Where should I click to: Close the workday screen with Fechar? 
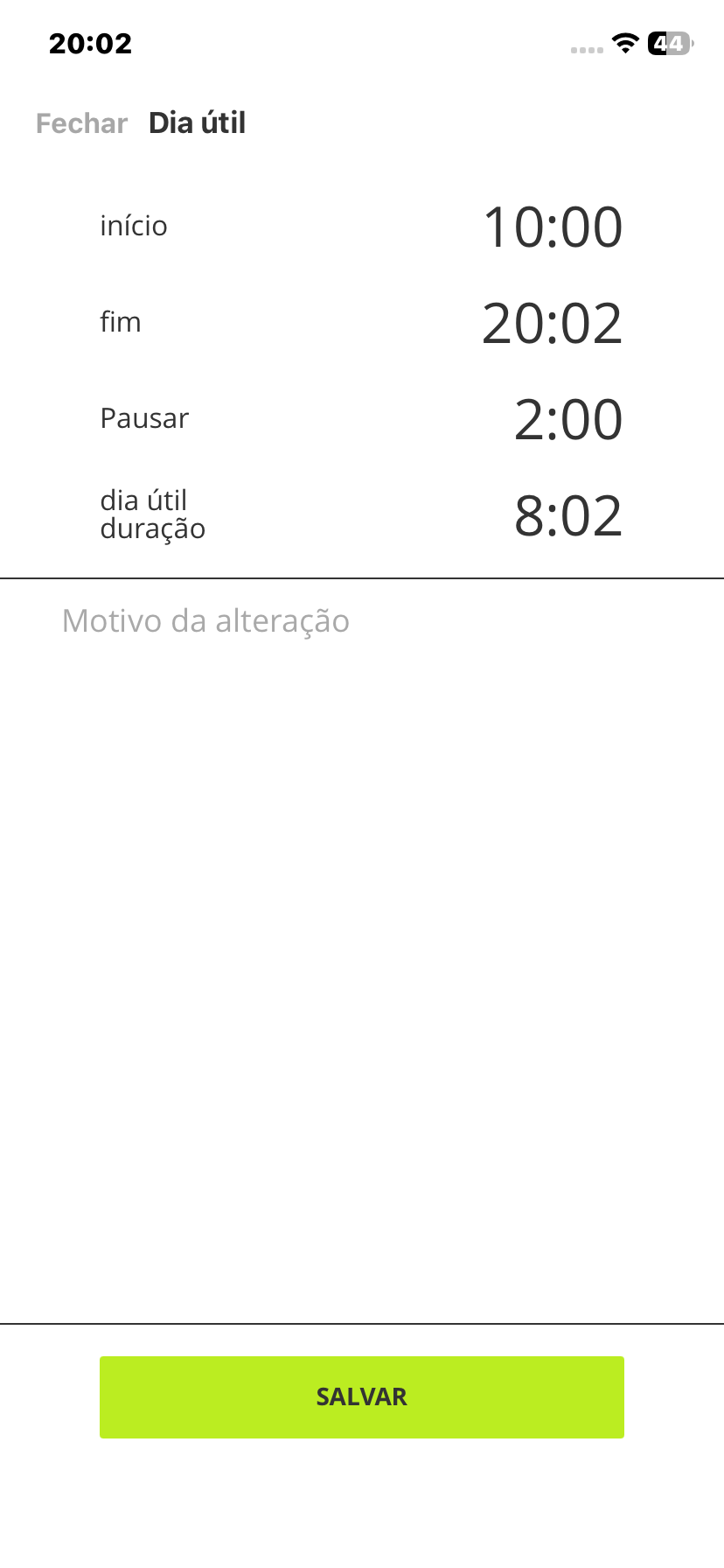click(81, 123)
